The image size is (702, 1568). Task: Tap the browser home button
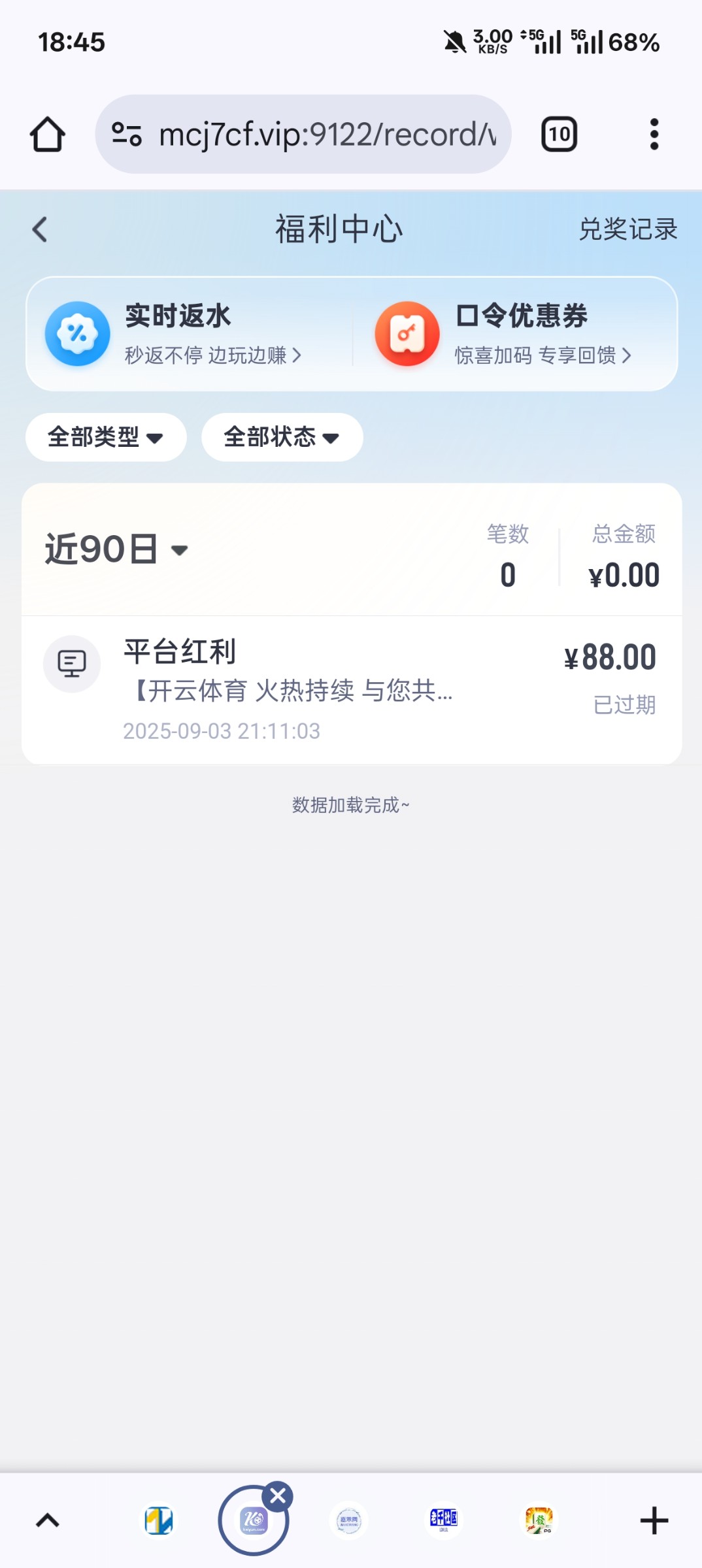point(48,135)
